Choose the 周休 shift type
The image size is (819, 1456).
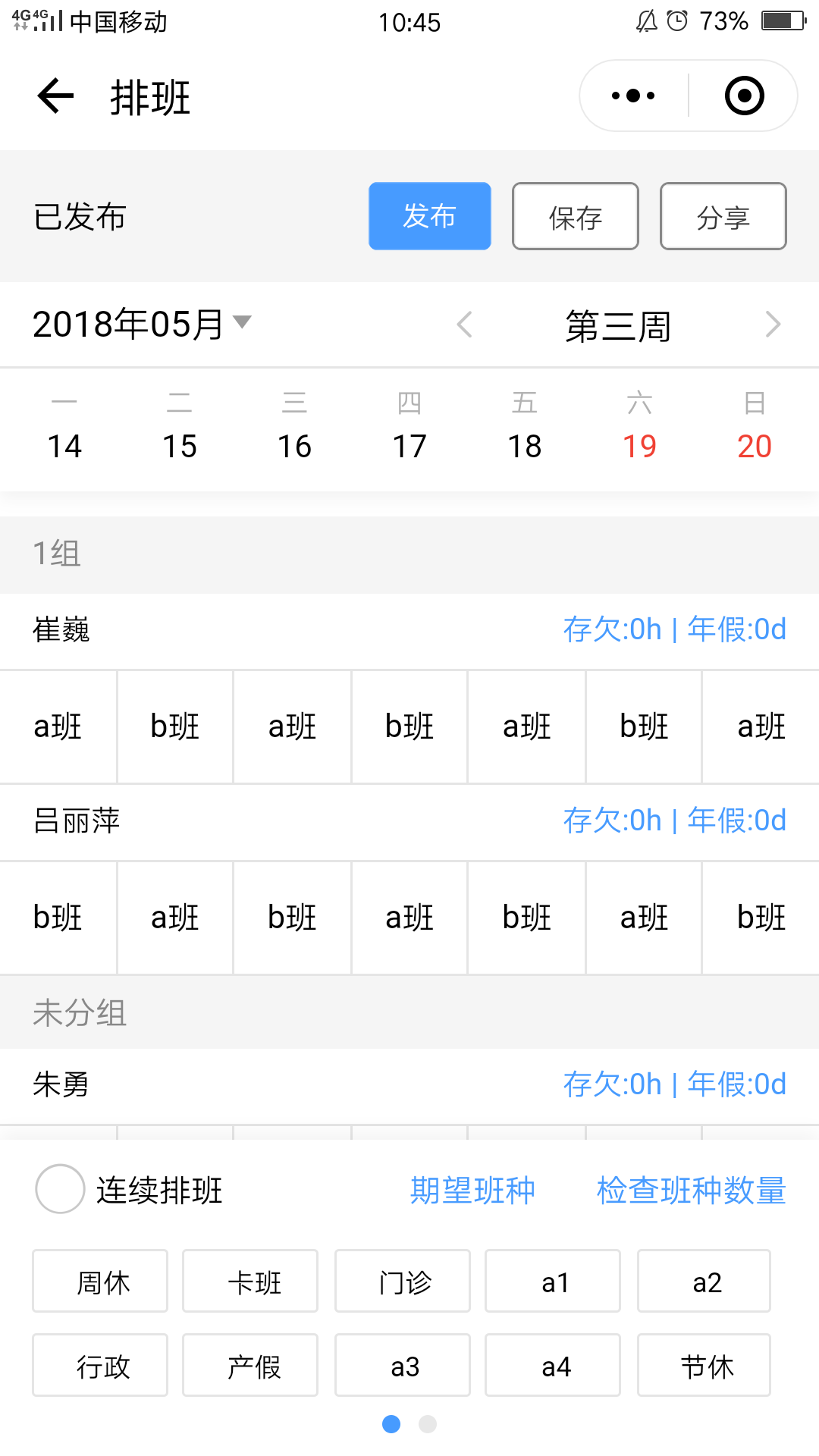100,1281
